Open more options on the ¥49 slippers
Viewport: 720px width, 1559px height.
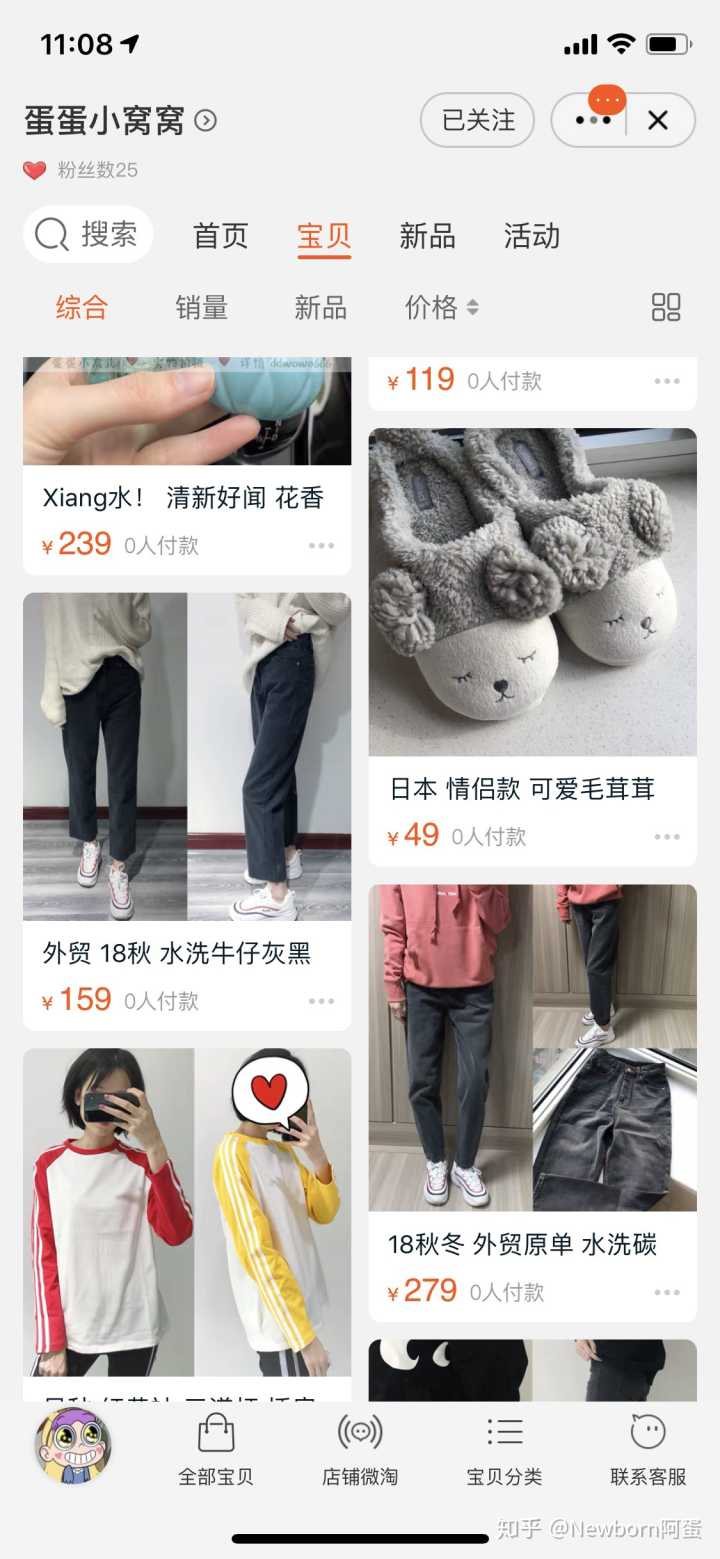click(667, 837)
